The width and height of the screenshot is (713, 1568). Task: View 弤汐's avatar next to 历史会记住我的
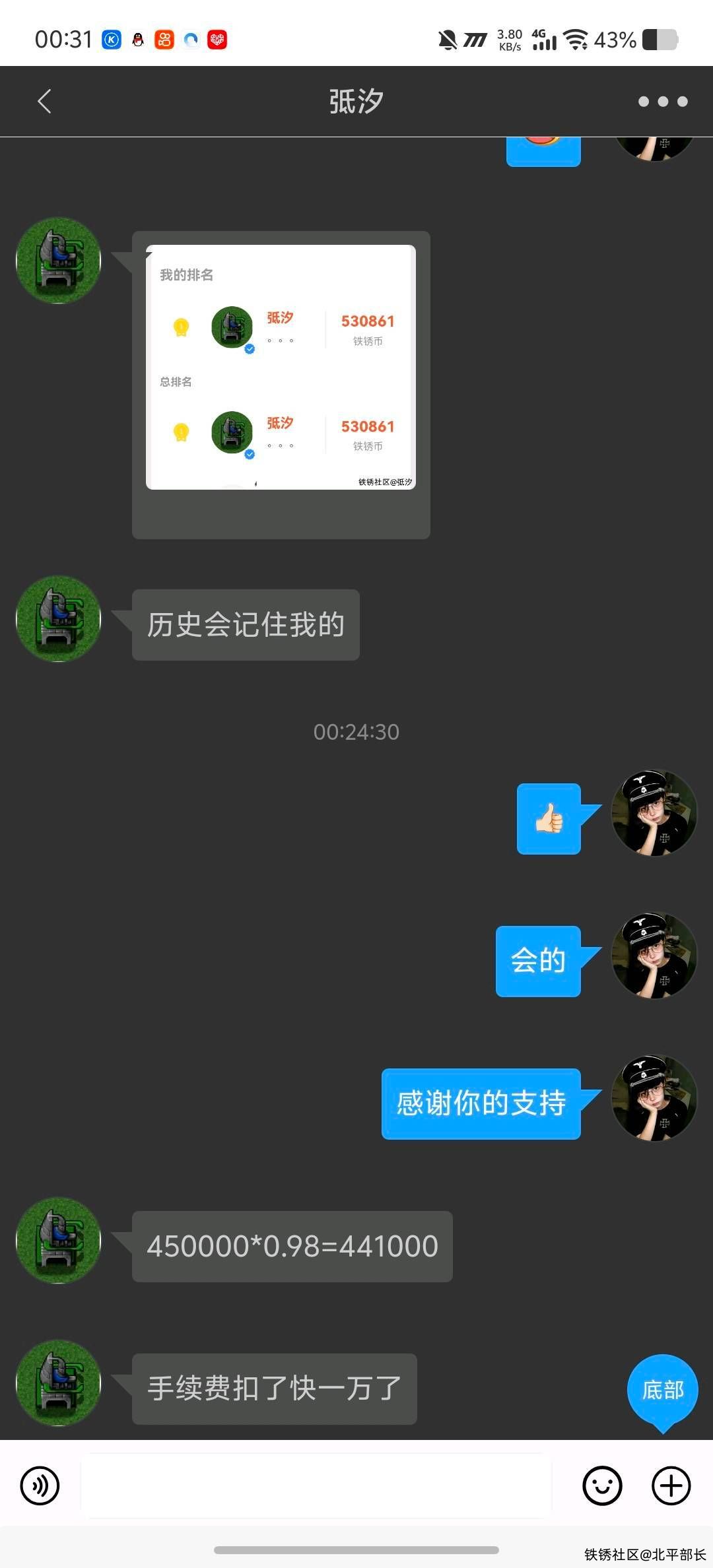(59, 619)
